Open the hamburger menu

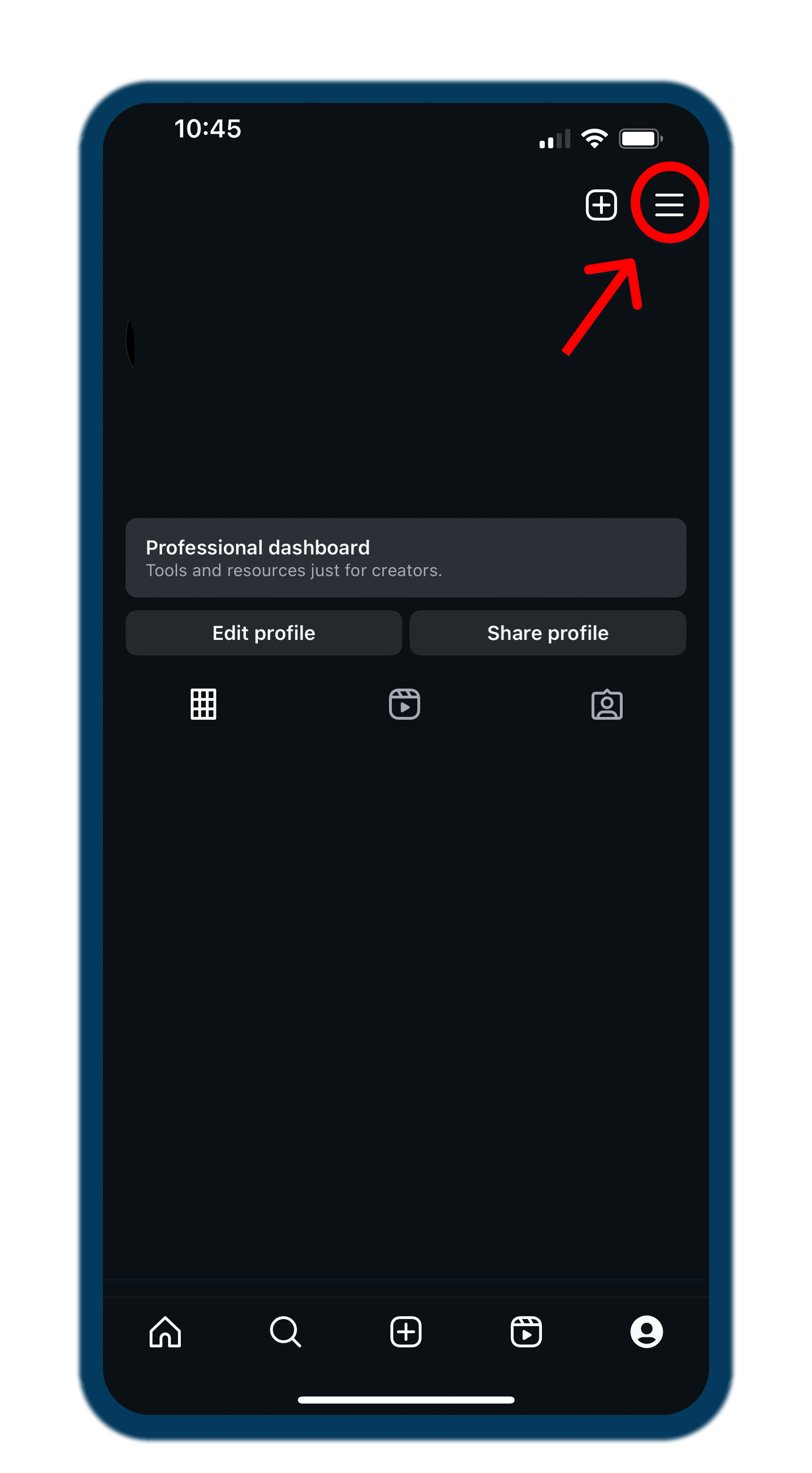click(668, 204)
